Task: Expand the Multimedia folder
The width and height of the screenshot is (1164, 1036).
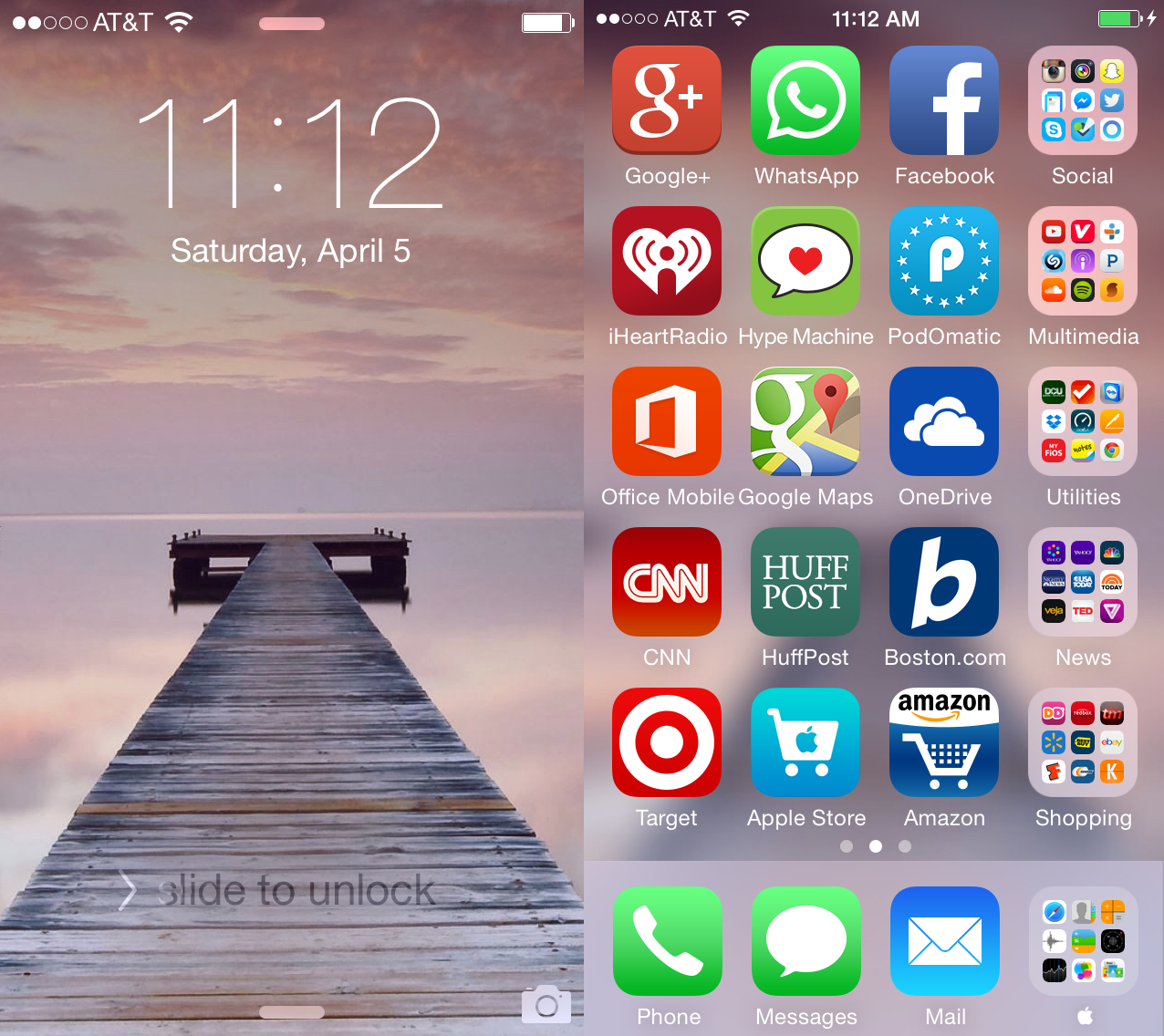Action: (1083, 261)
